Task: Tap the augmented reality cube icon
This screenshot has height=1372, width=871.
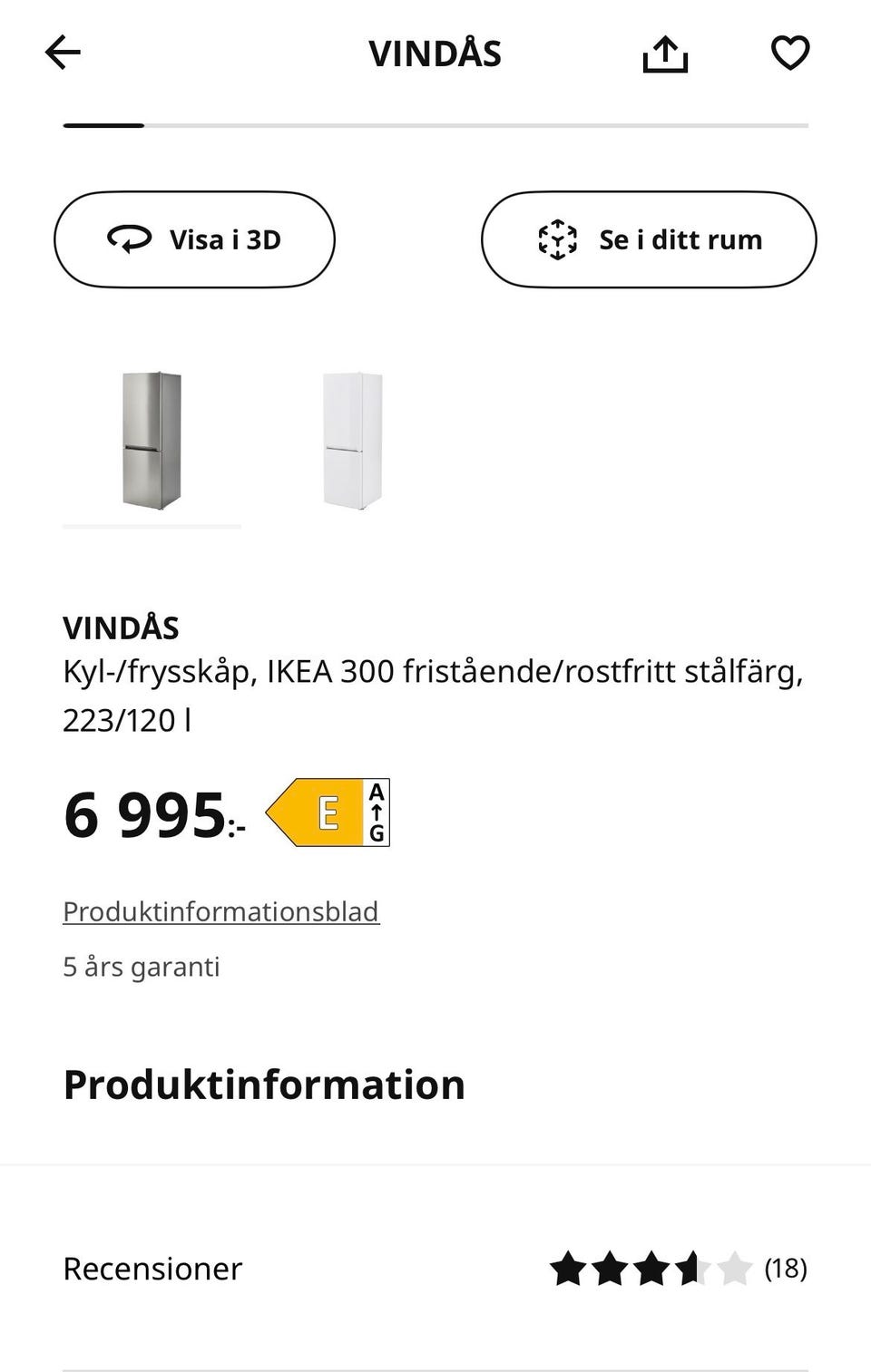Action: tap(556, 238)
